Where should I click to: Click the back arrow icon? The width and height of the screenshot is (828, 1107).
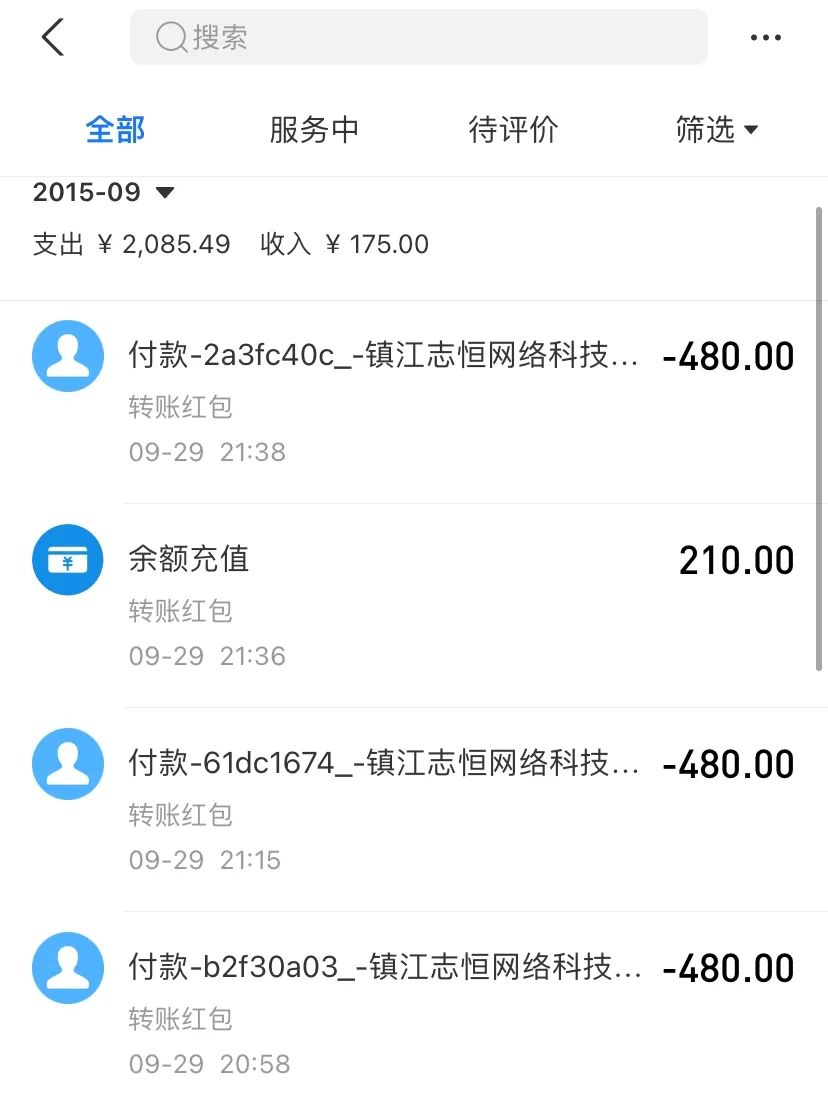(x=52, y=37)
